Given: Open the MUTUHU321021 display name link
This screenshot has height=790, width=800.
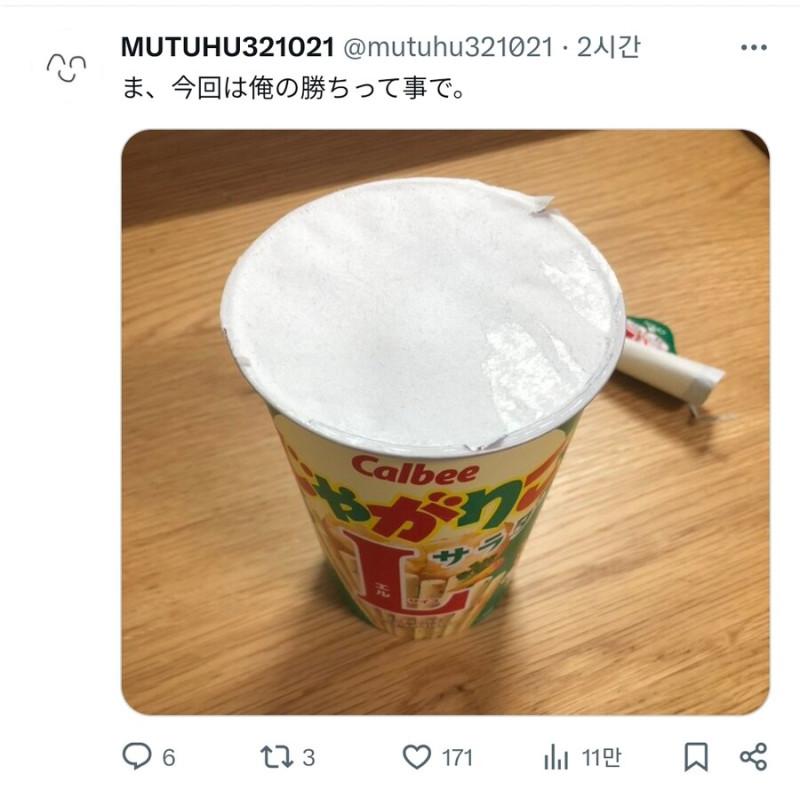Looking at the screenshot, I should tap(227, 47).
